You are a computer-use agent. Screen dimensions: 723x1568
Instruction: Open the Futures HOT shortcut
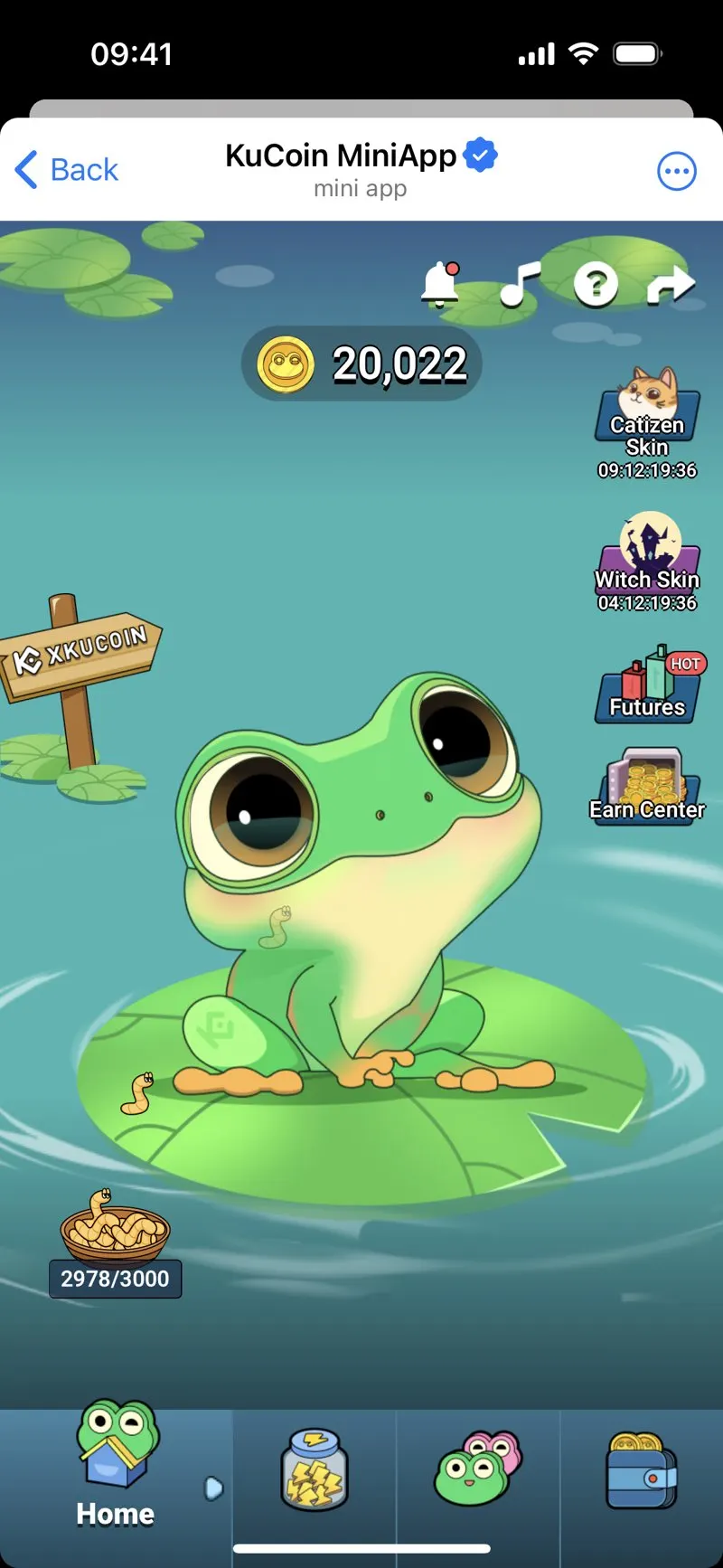pos(651,685)
